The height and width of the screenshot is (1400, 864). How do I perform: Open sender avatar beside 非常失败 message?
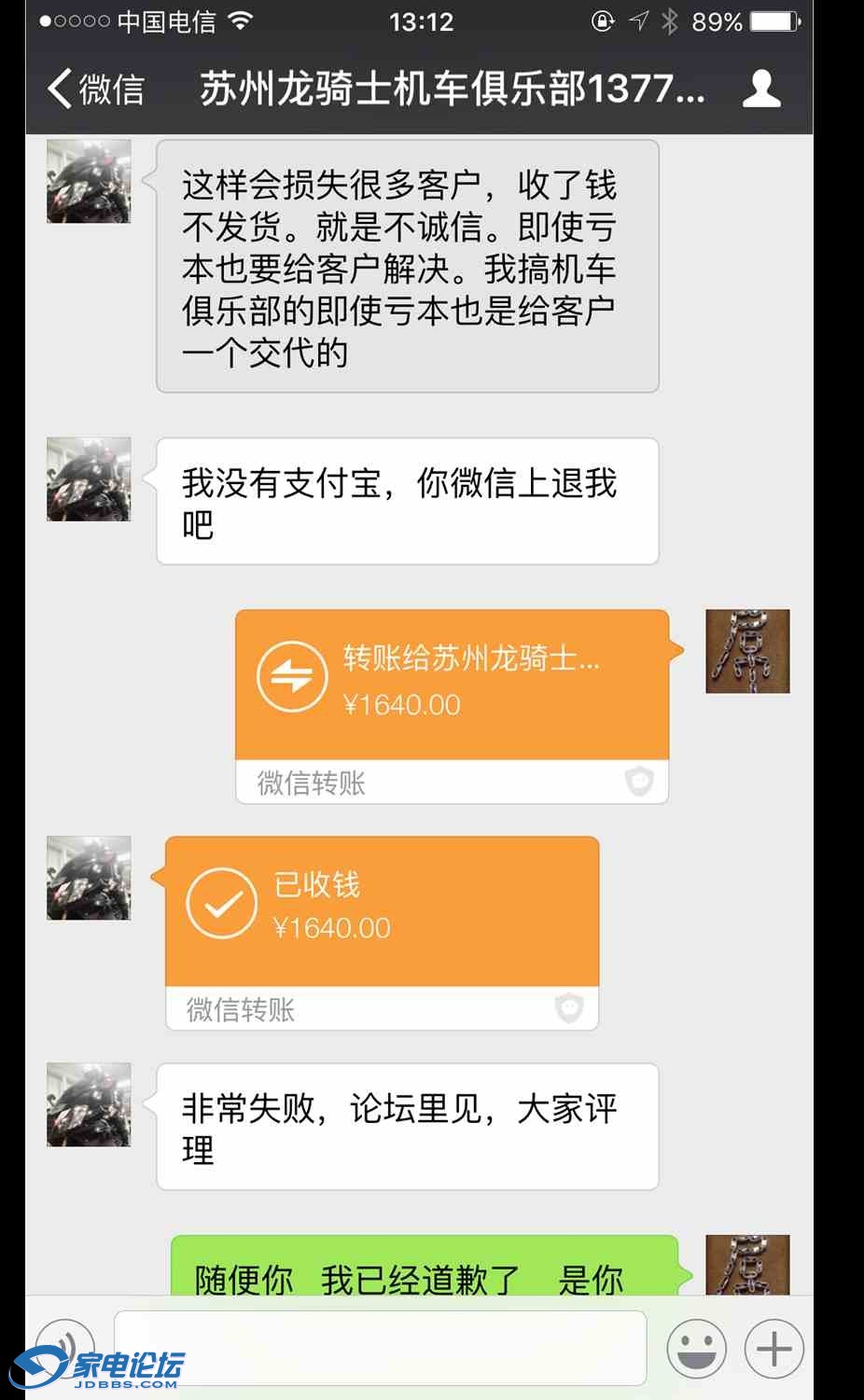tap(89, 1104)
